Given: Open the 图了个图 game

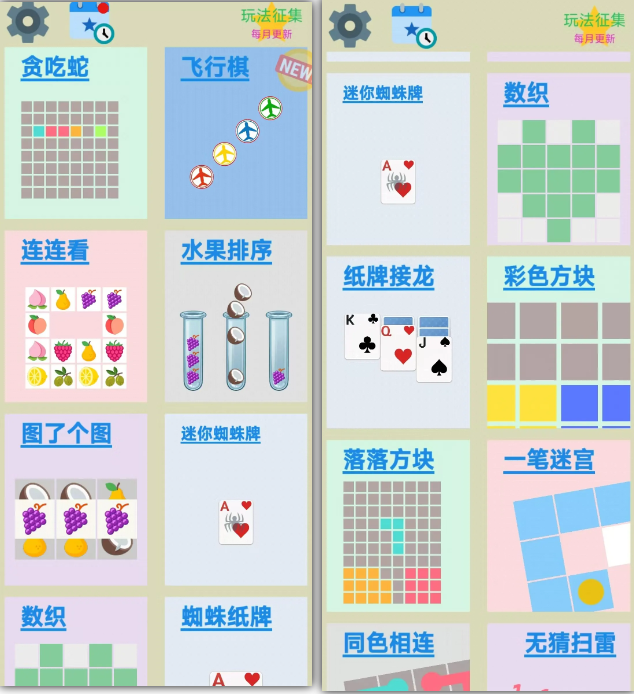Looking at the screenshot, I should click(x=76, y=500).
